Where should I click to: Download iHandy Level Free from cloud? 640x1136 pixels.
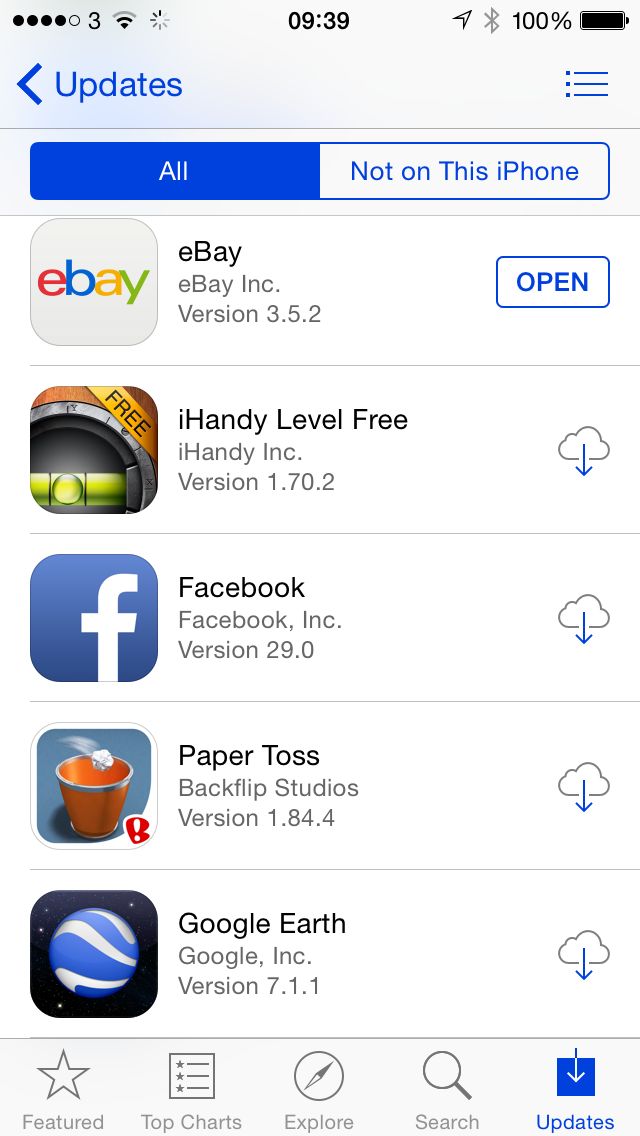[583, 451]
